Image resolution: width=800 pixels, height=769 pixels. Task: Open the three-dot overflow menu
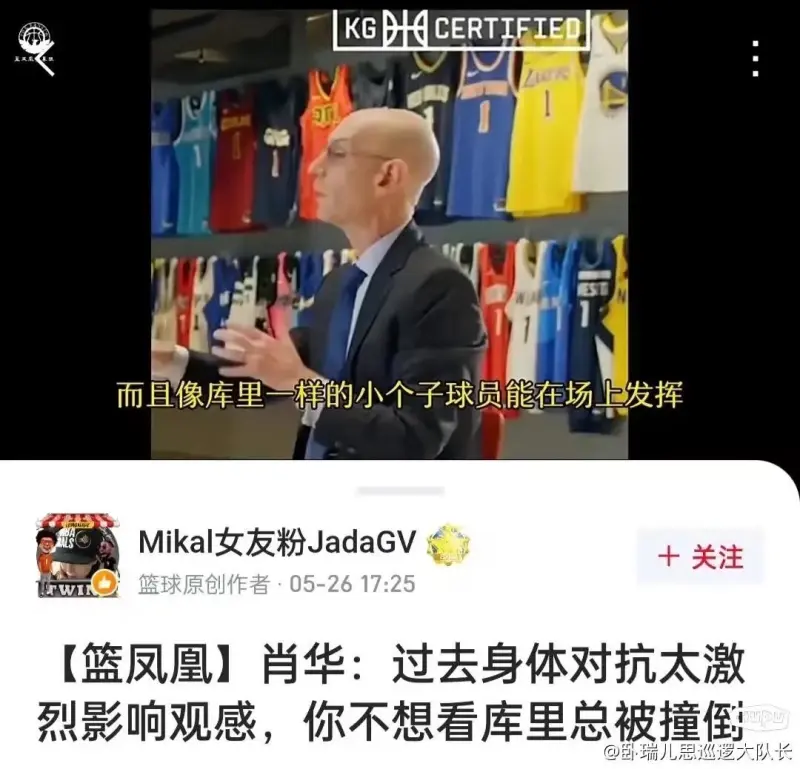pyautogui.click(x=755, y=58)
